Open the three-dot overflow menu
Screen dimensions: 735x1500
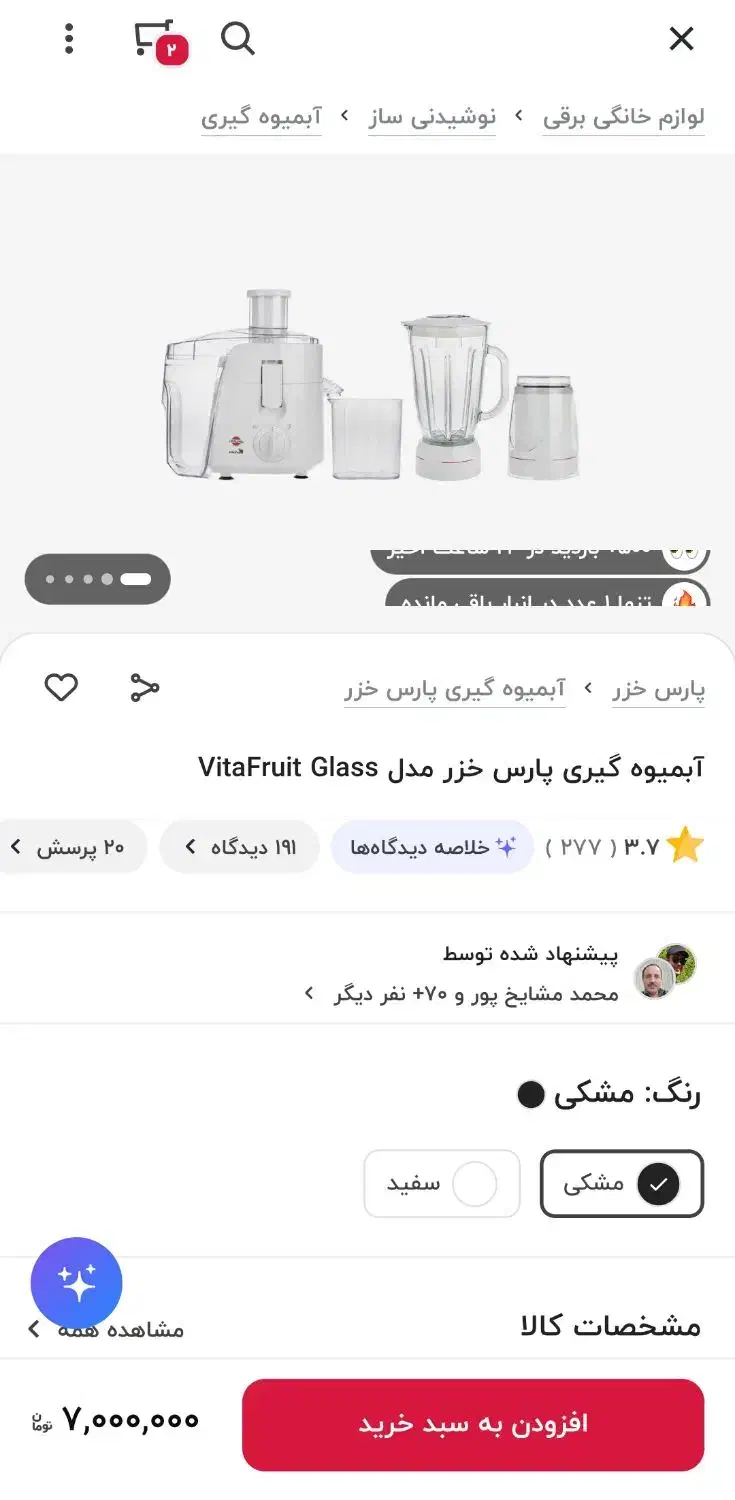68,38
